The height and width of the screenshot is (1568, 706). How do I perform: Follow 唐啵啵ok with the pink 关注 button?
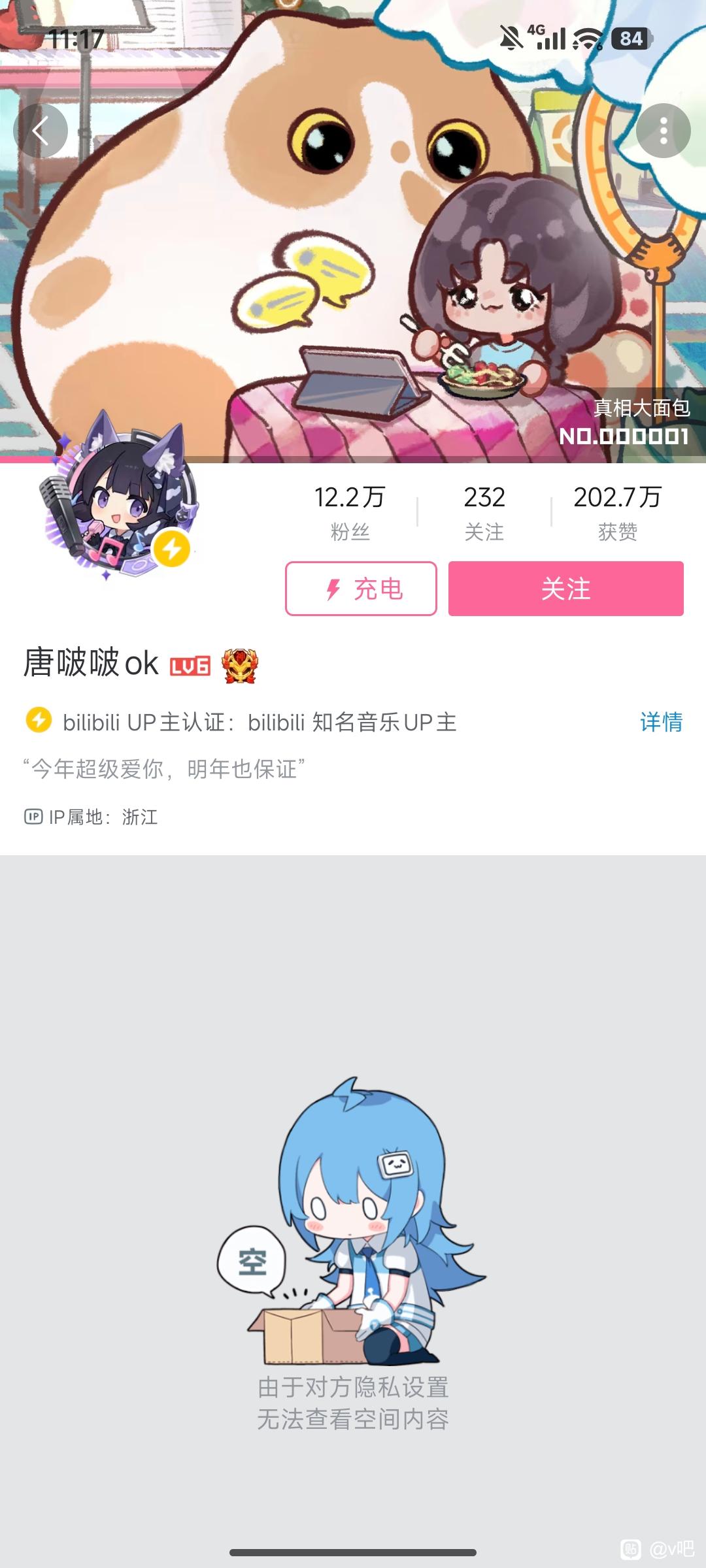(565, 589)
